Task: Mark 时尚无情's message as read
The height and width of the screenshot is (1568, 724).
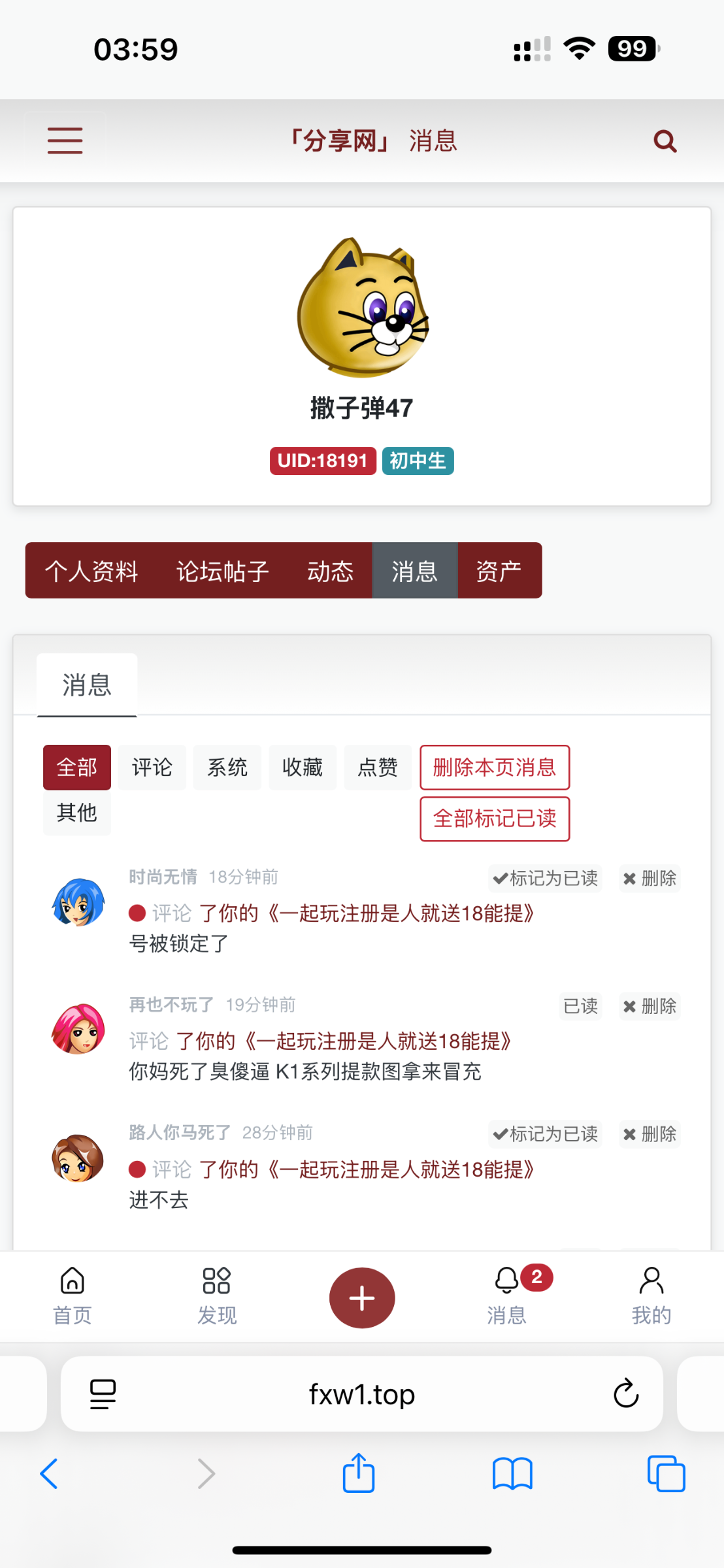Action: click(545, 878)
